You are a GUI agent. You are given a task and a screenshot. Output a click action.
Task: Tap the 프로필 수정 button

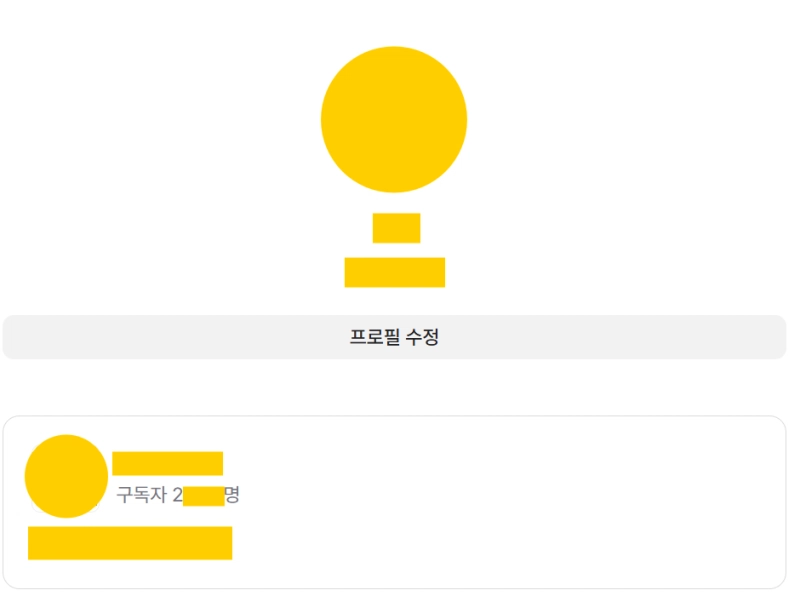pyautogui.click(x=394, y=337)
